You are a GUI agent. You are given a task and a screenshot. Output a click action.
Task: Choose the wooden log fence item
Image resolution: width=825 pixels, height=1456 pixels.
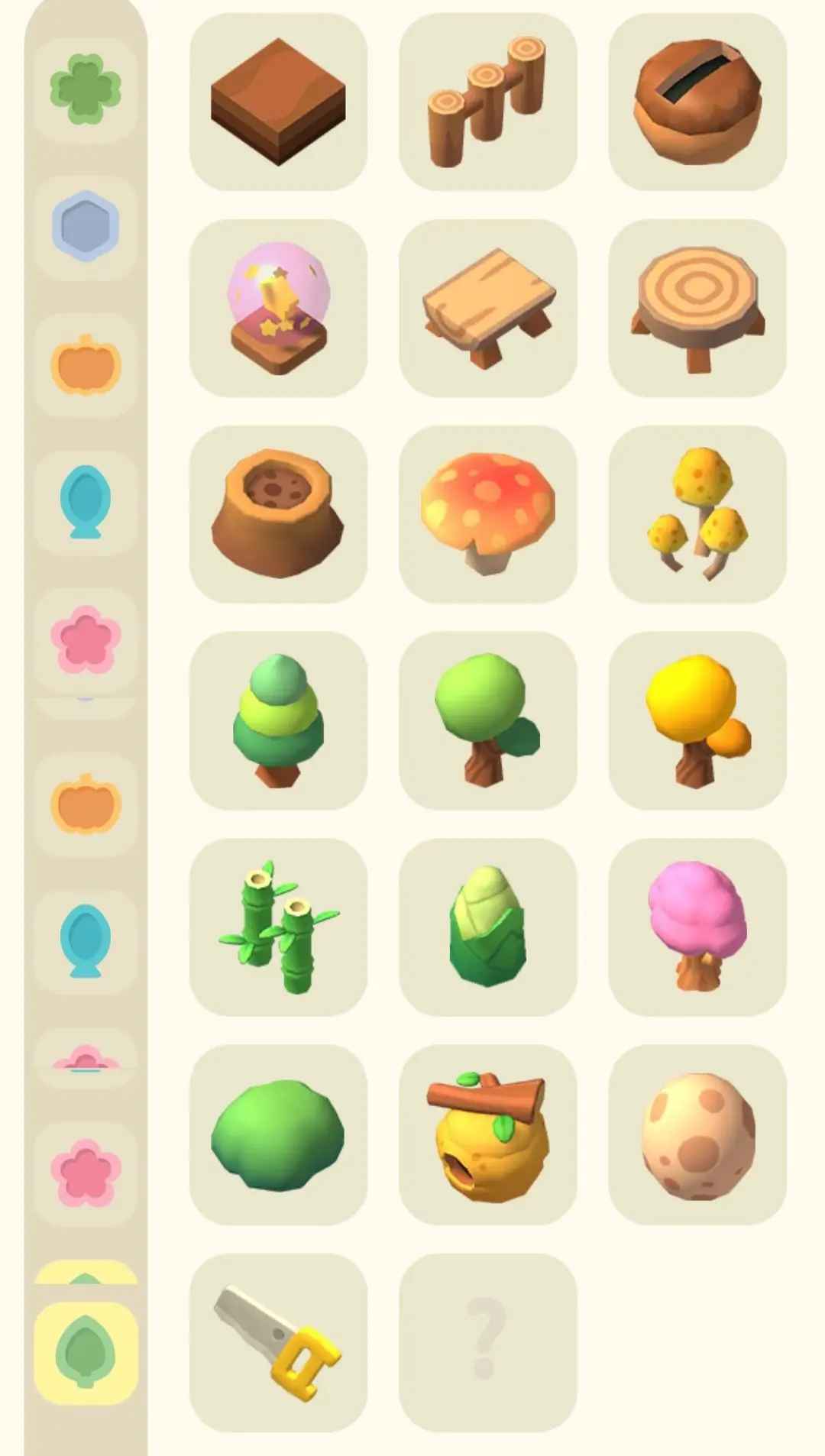pos(487,102)
